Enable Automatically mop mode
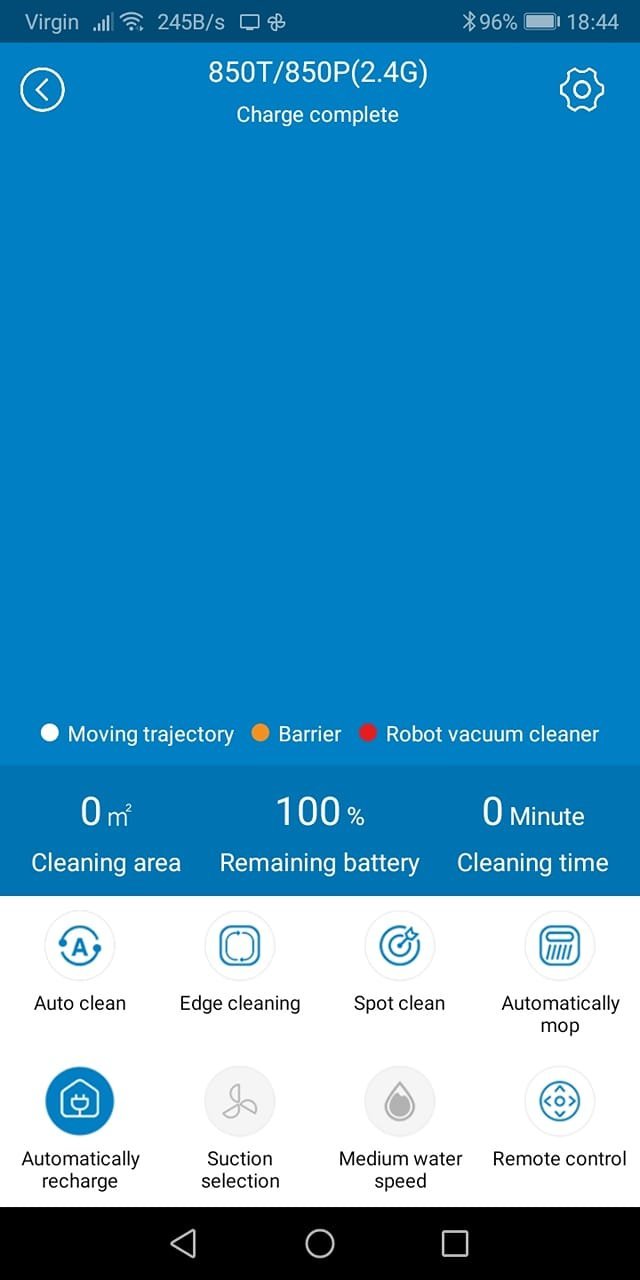The height and width of the screenshot is (1280, 640). [560, 945]
